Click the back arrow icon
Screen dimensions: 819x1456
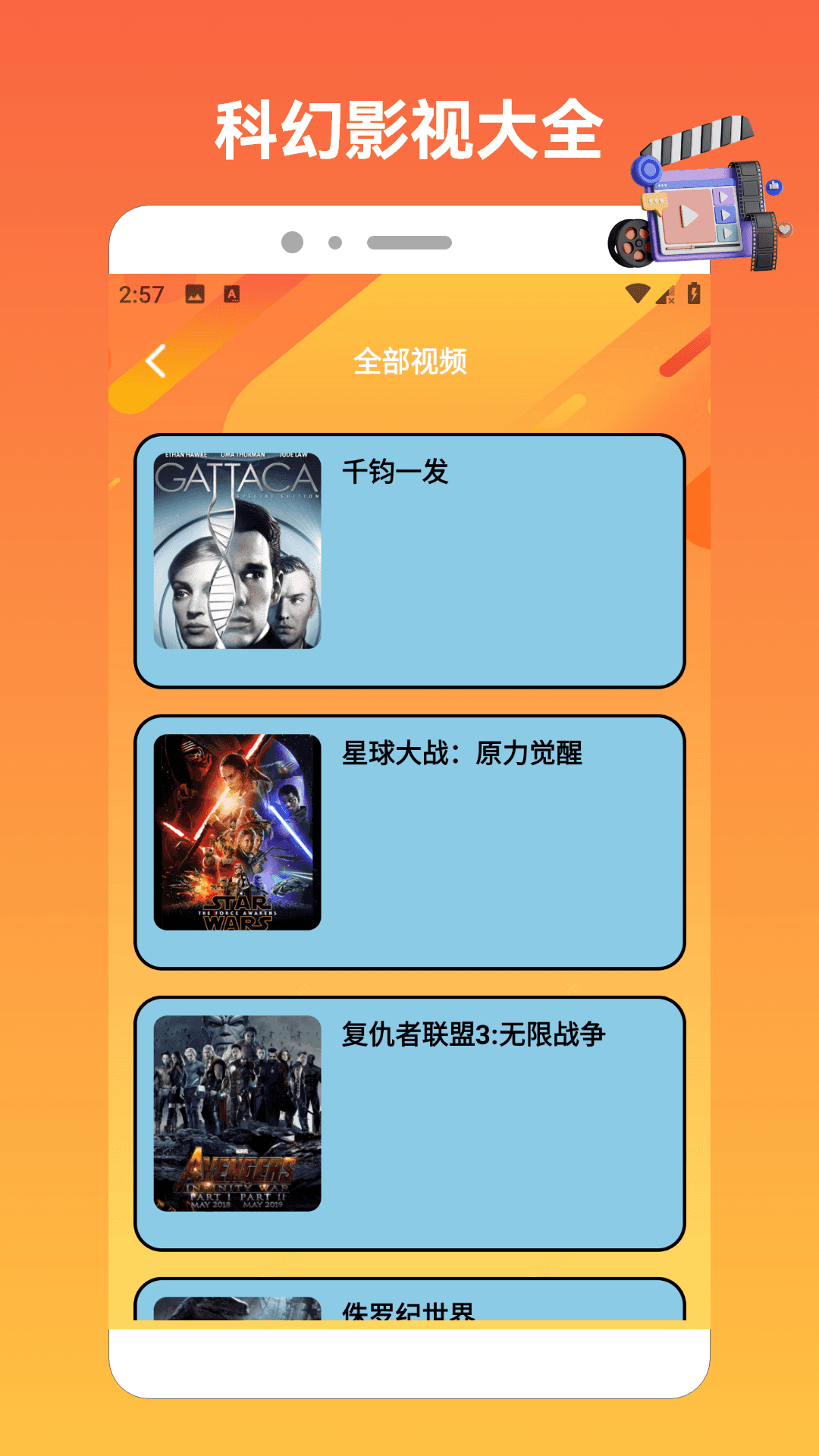tap(155, 361)
